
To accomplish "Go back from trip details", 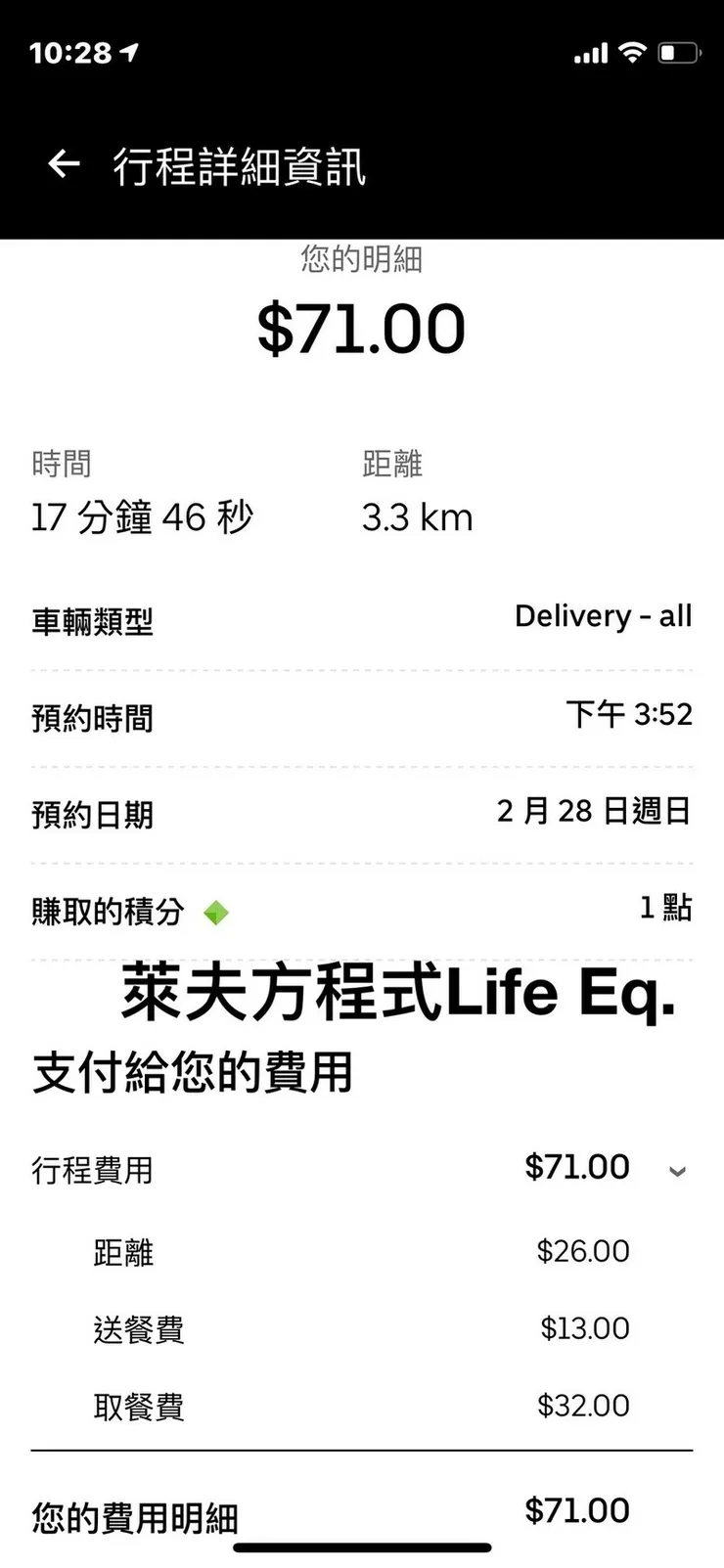I will tap(65, 164).
